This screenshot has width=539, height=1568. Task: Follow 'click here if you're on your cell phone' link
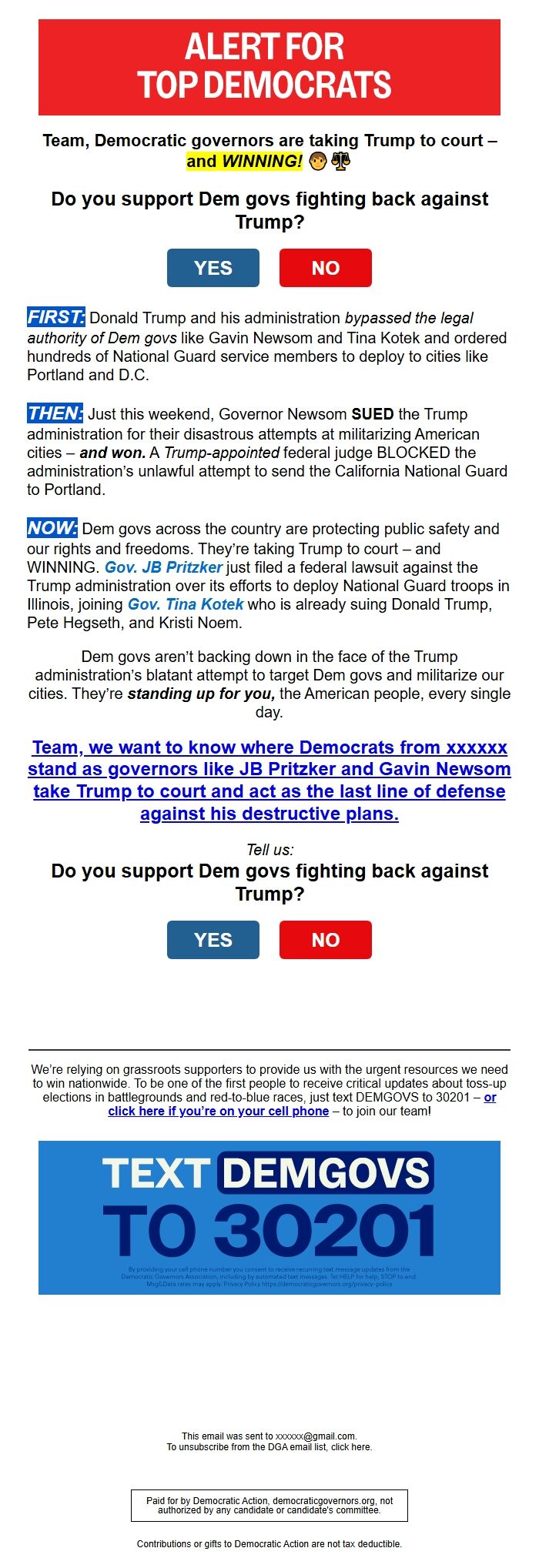tap(218, 1111)
